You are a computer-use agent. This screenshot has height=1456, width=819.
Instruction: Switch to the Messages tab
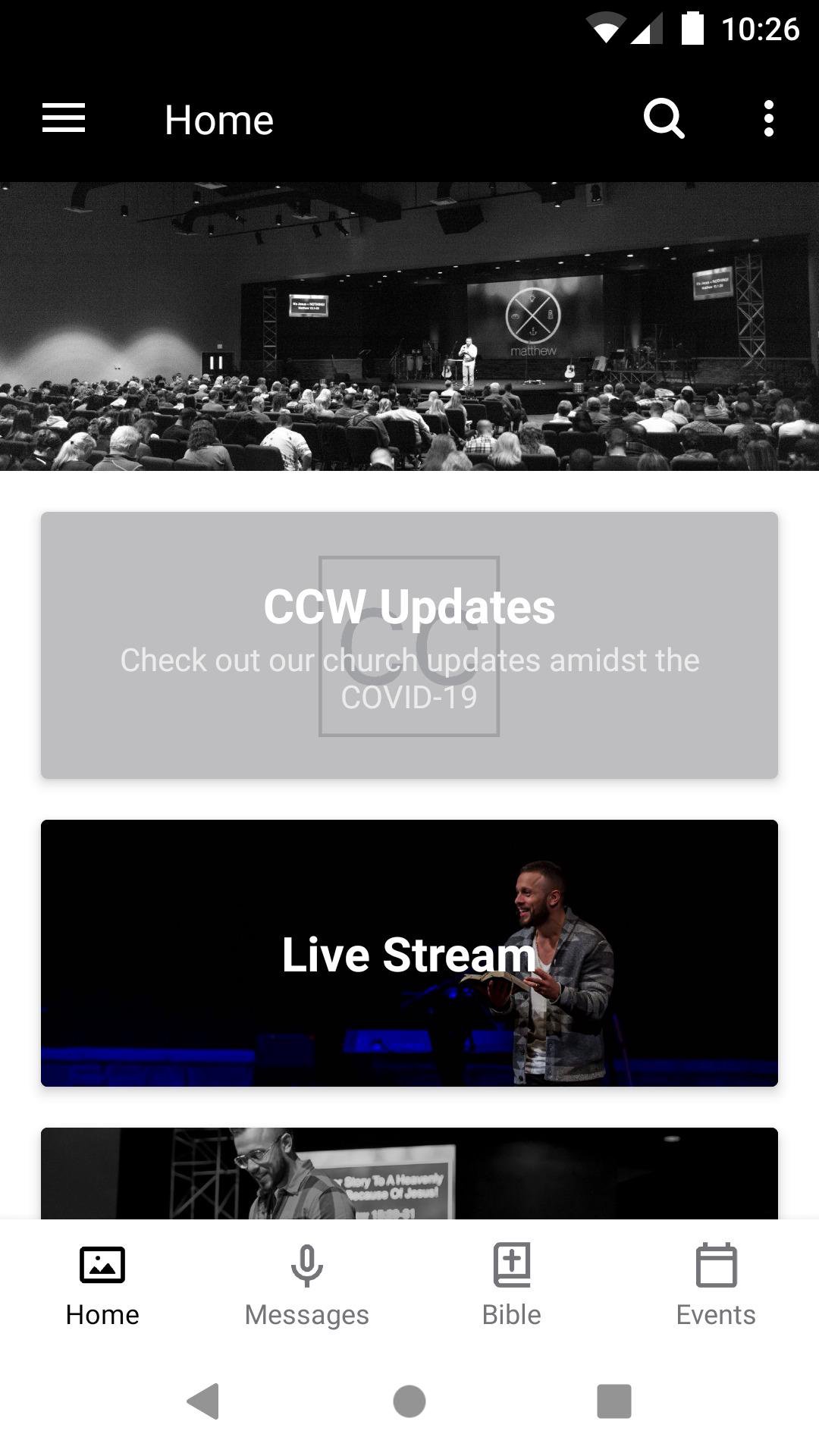(307, 1285)
